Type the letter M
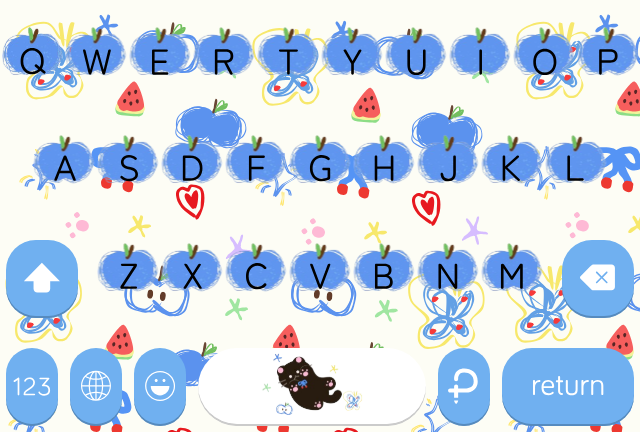This screenshot has height=432, width=640. pos(511,274)
